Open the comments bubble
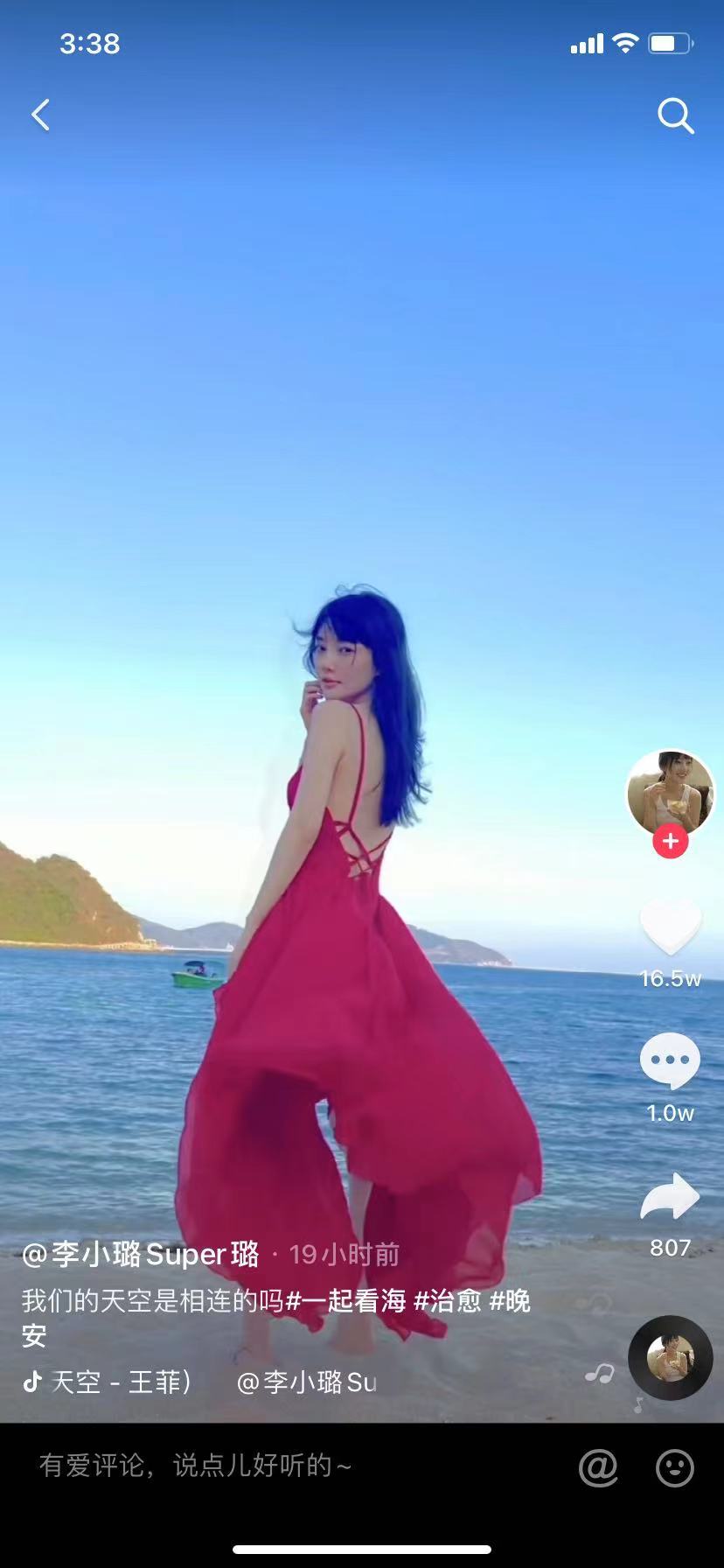The height and width of the screenshot is (1568, 724). coord(671,1060)
